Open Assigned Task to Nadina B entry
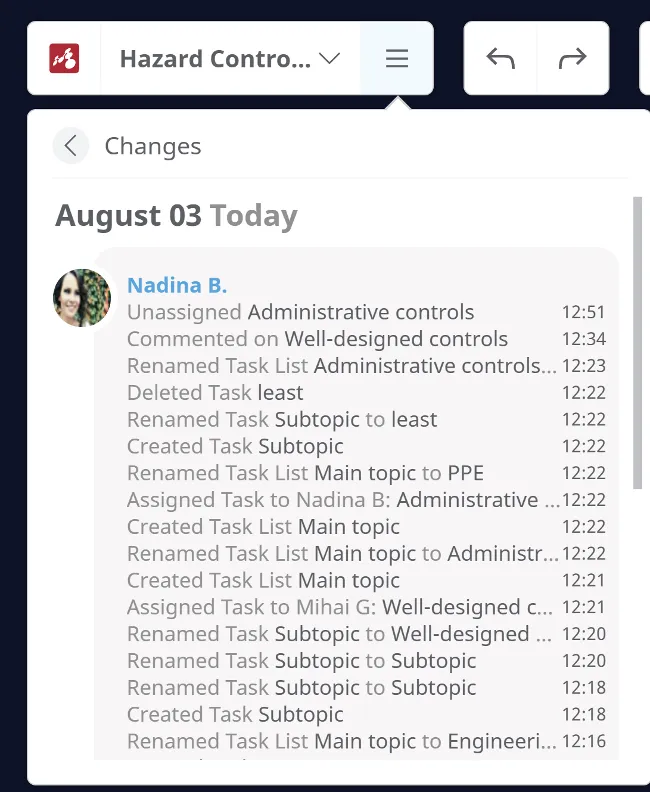The width and height of the screenshot is (650, 792). [x=343, y=500]
